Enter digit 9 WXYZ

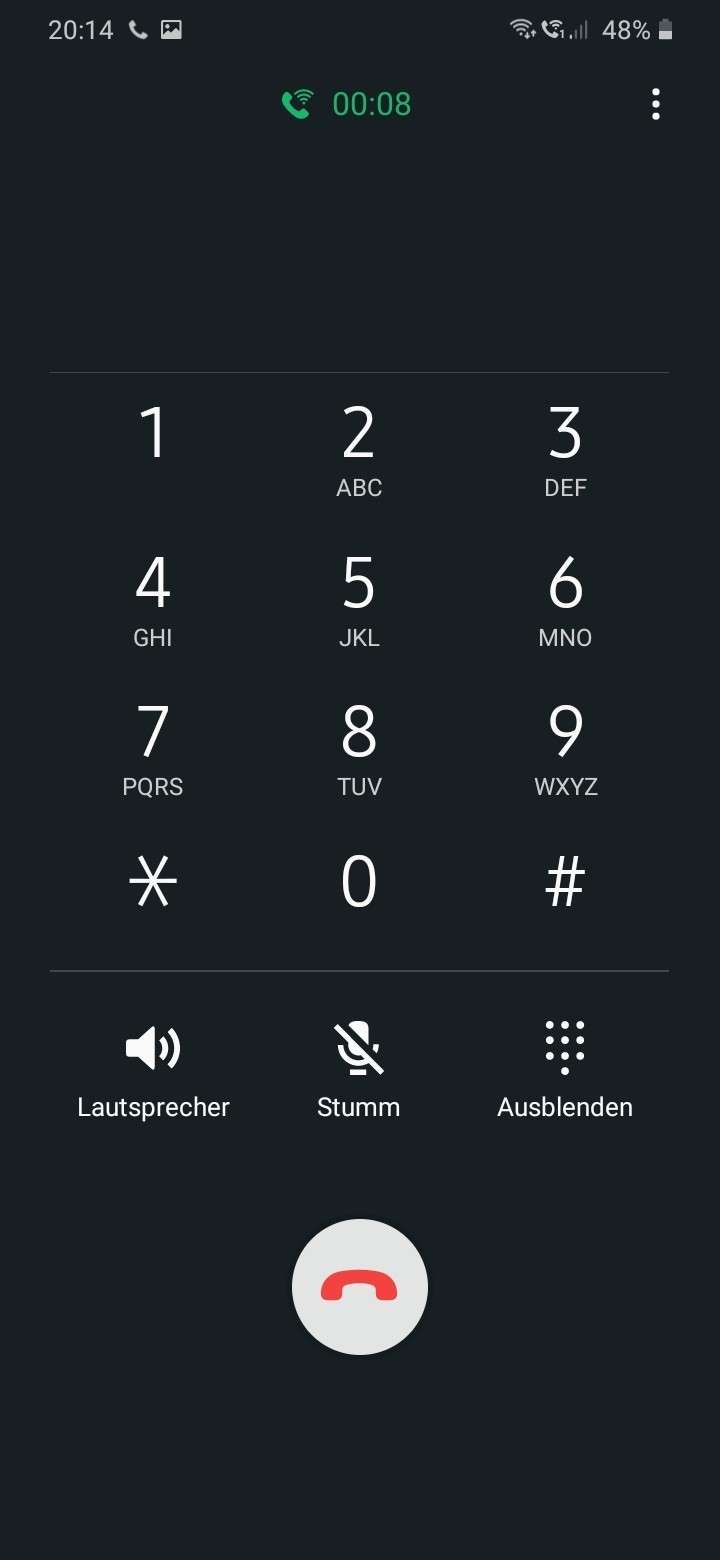click(x=565, y=747)
